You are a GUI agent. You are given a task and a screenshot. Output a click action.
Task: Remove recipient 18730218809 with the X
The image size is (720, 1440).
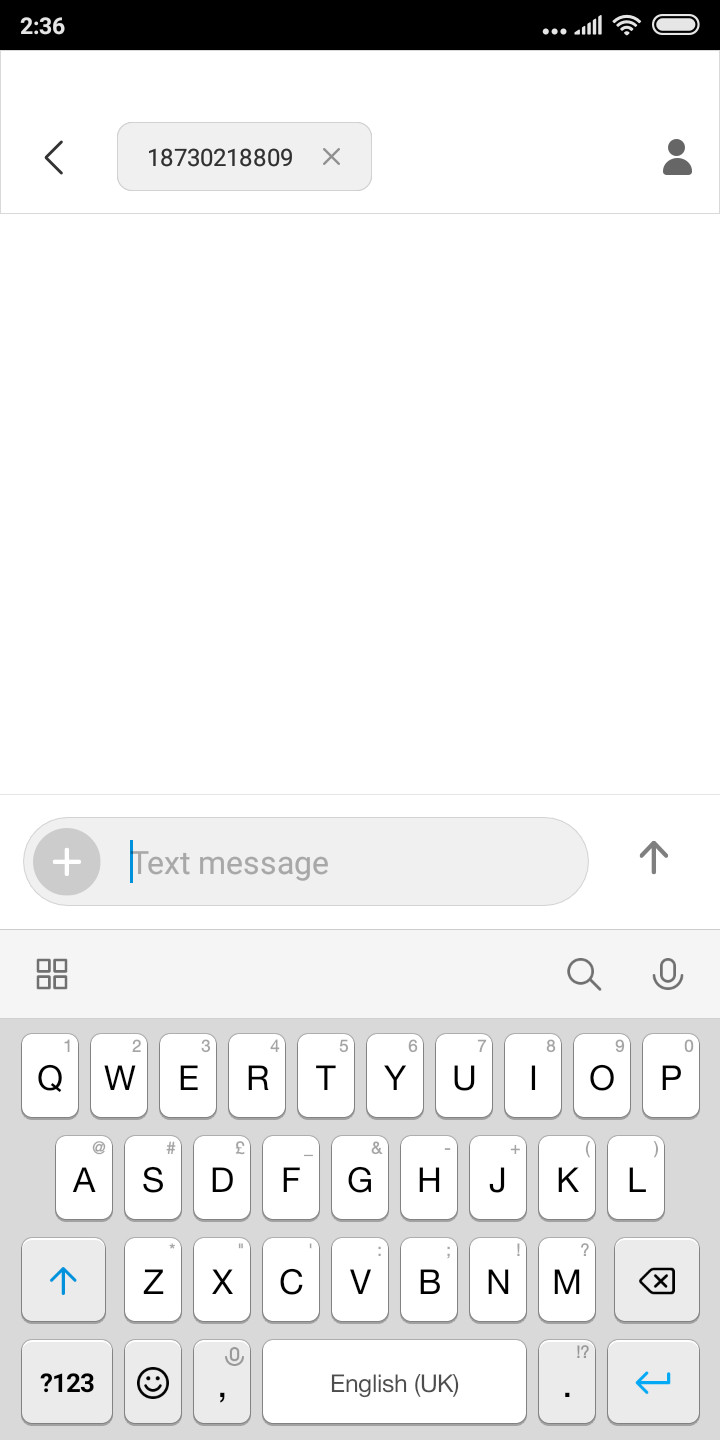[x=331, y=157]
